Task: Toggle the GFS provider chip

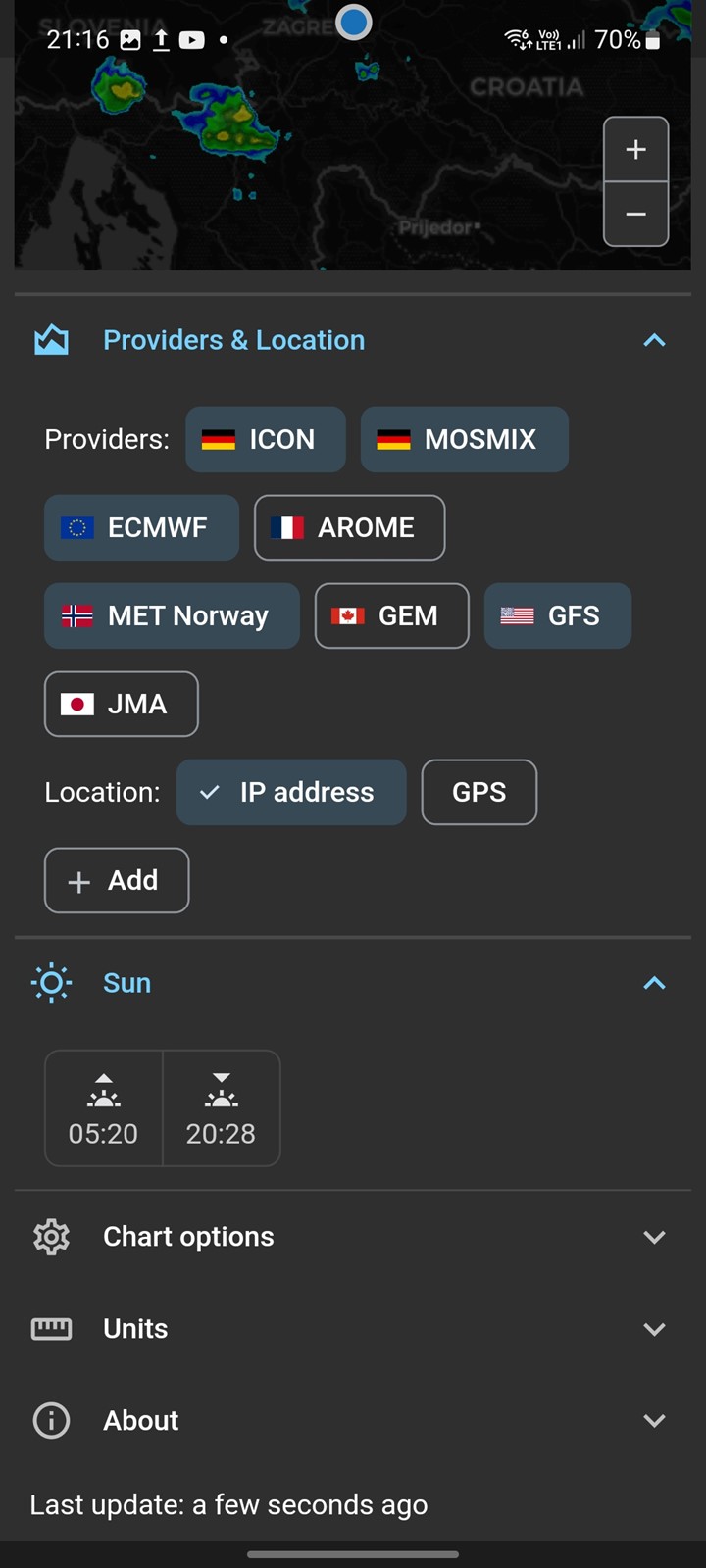Action: (x=558, y=615)
